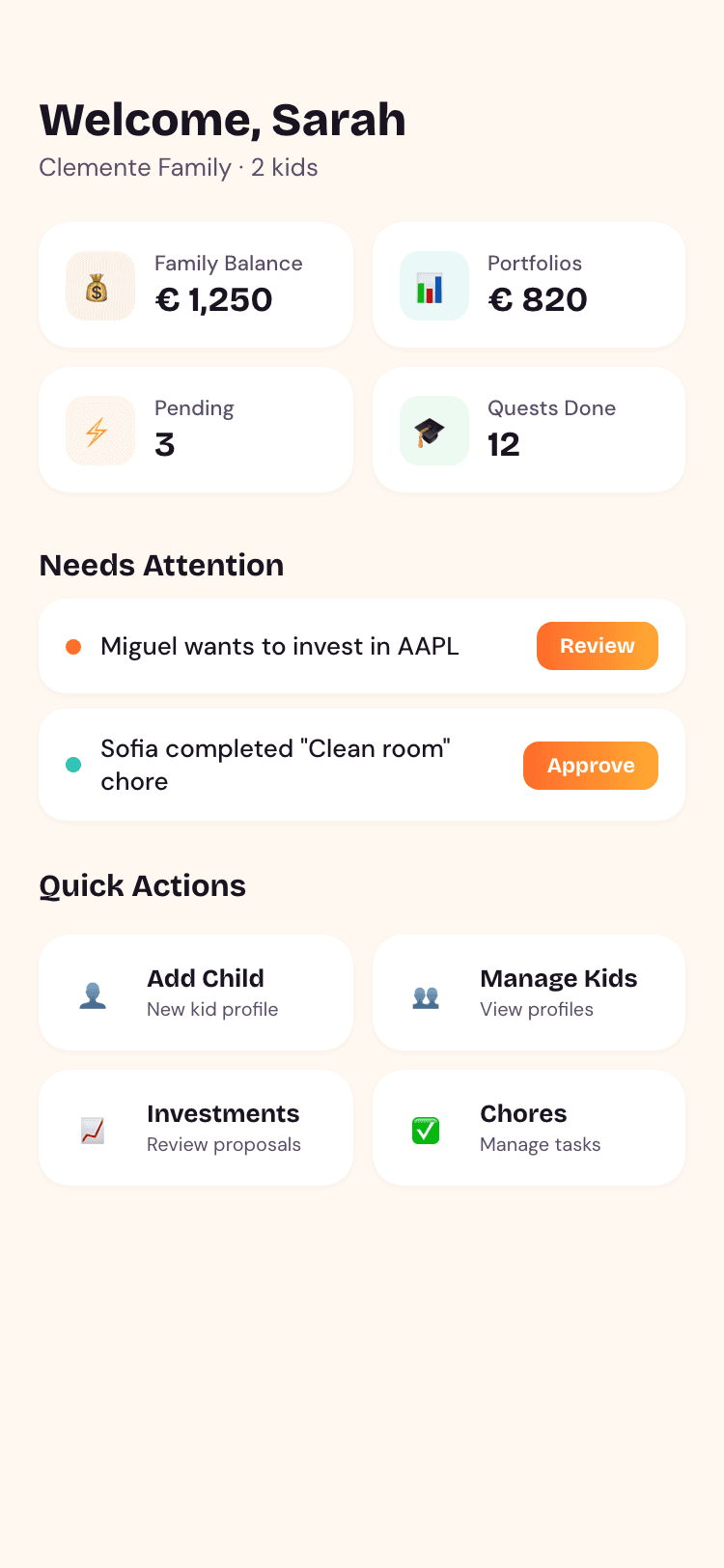This screenshot has width=724, height=1568.
Task: Open the Portfolios card showing € 820
Action: tap(529, 285)
